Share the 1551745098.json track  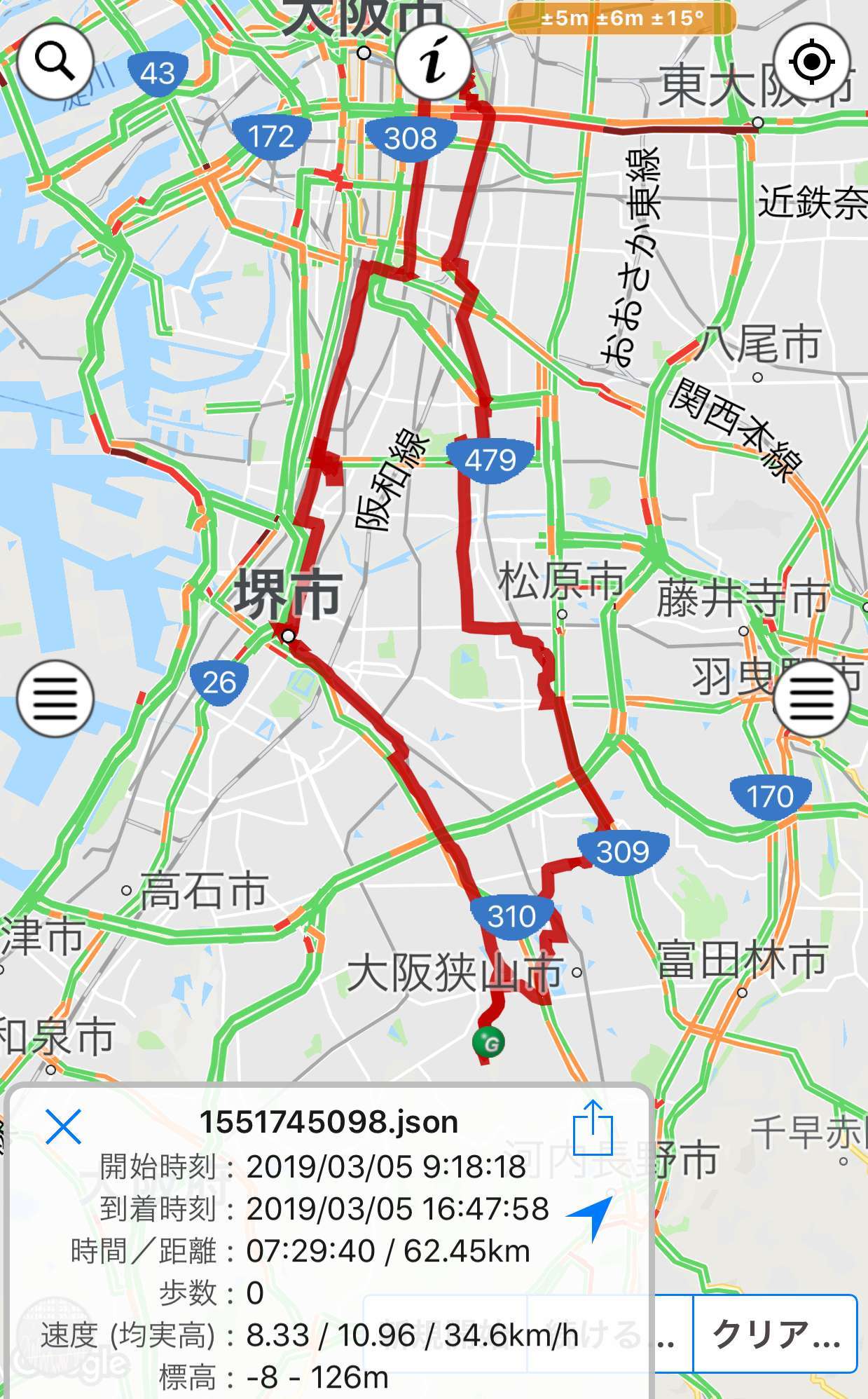(593, 1128)
